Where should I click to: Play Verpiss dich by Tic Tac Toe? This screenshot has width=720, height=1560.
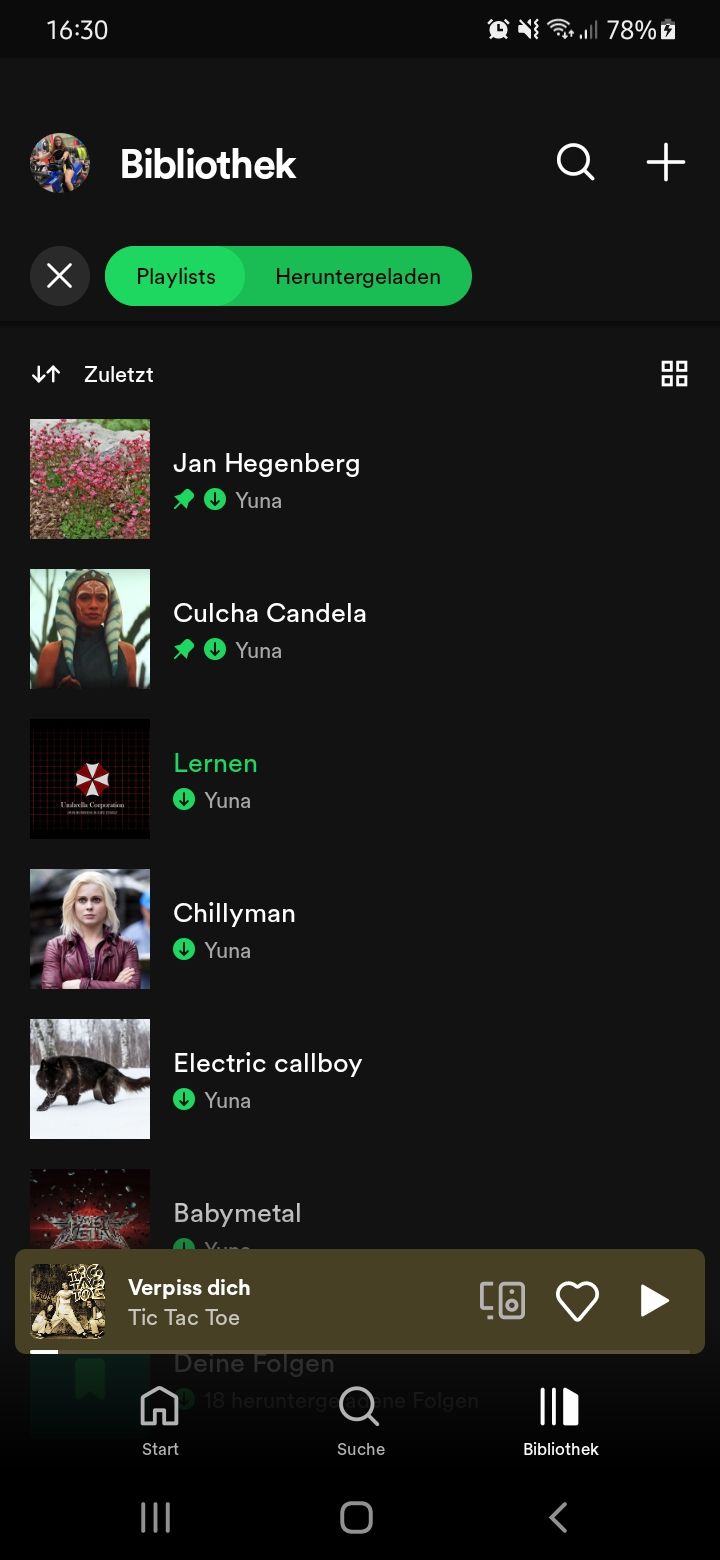[x=654, y=1300]
